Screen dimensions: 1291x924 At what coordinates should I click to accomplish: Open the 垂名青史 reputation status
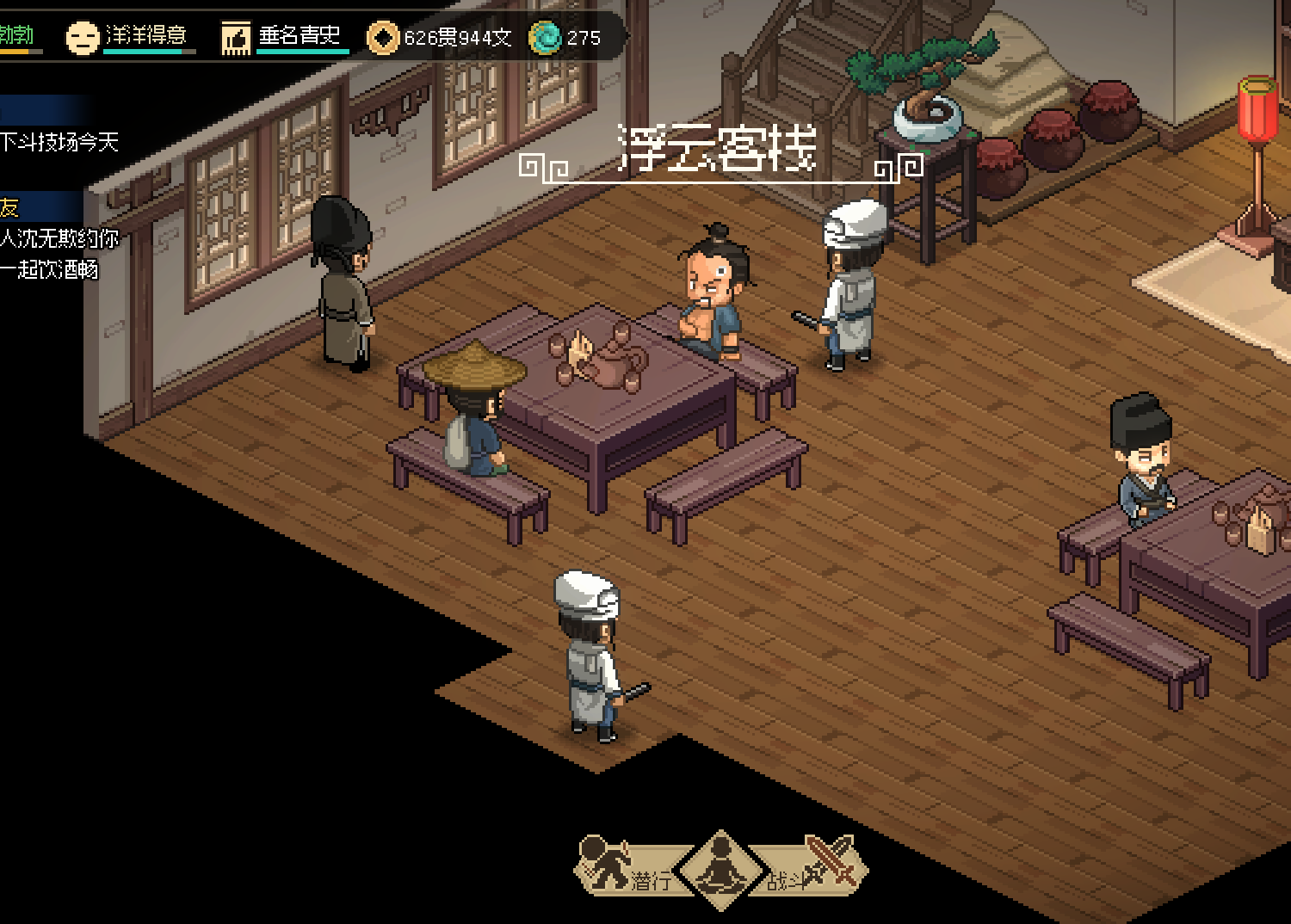click(284, 37)
